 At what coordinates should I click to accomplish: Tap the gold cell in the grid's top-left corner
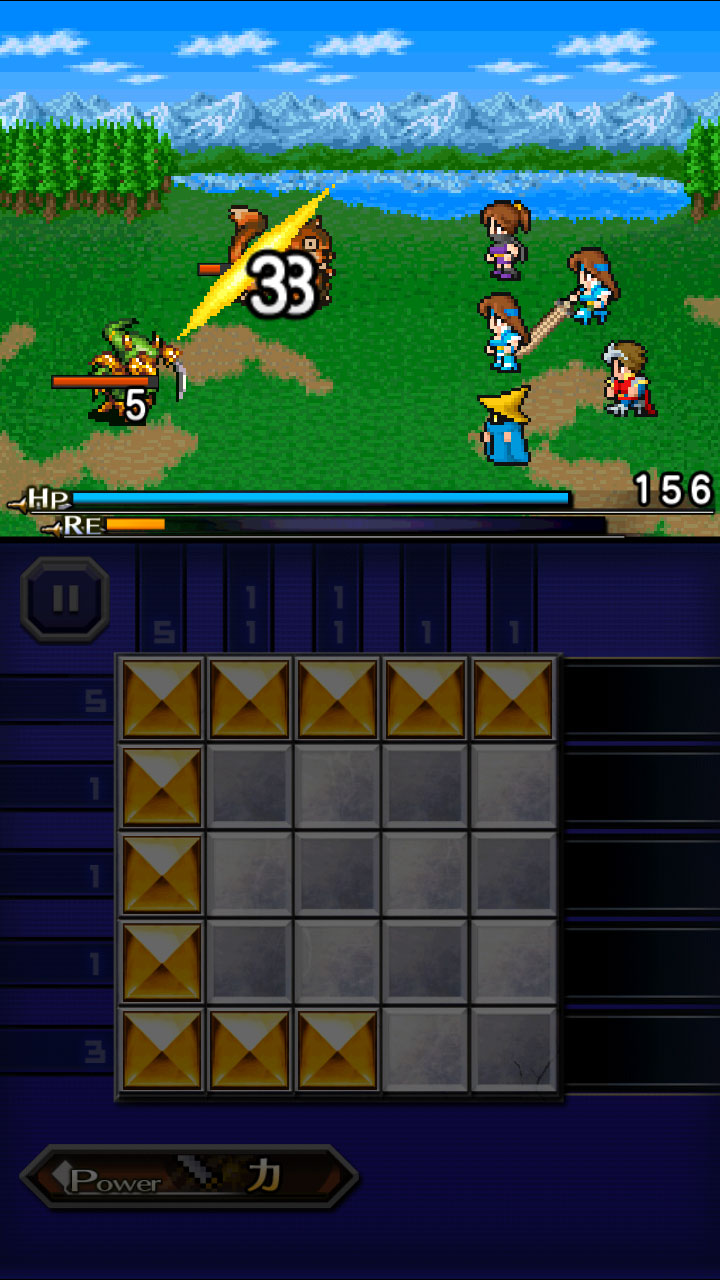[x=162, y=698]
